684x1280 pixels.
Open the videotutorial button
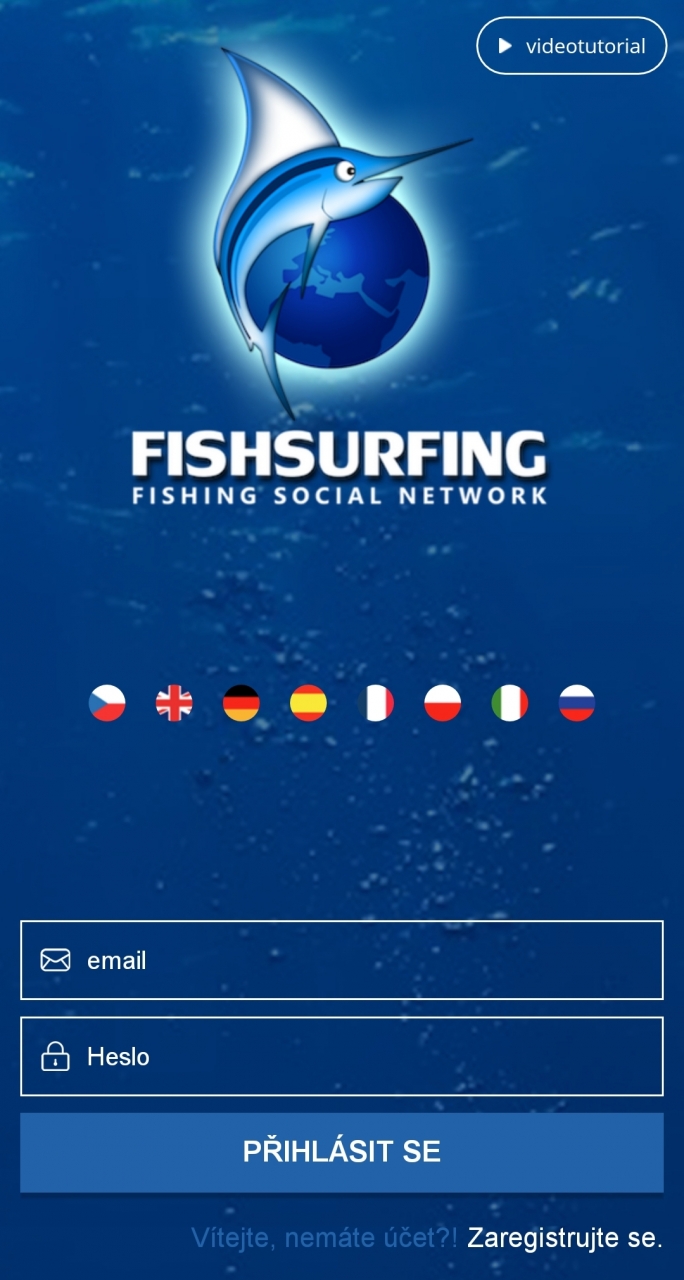[571, 46]
